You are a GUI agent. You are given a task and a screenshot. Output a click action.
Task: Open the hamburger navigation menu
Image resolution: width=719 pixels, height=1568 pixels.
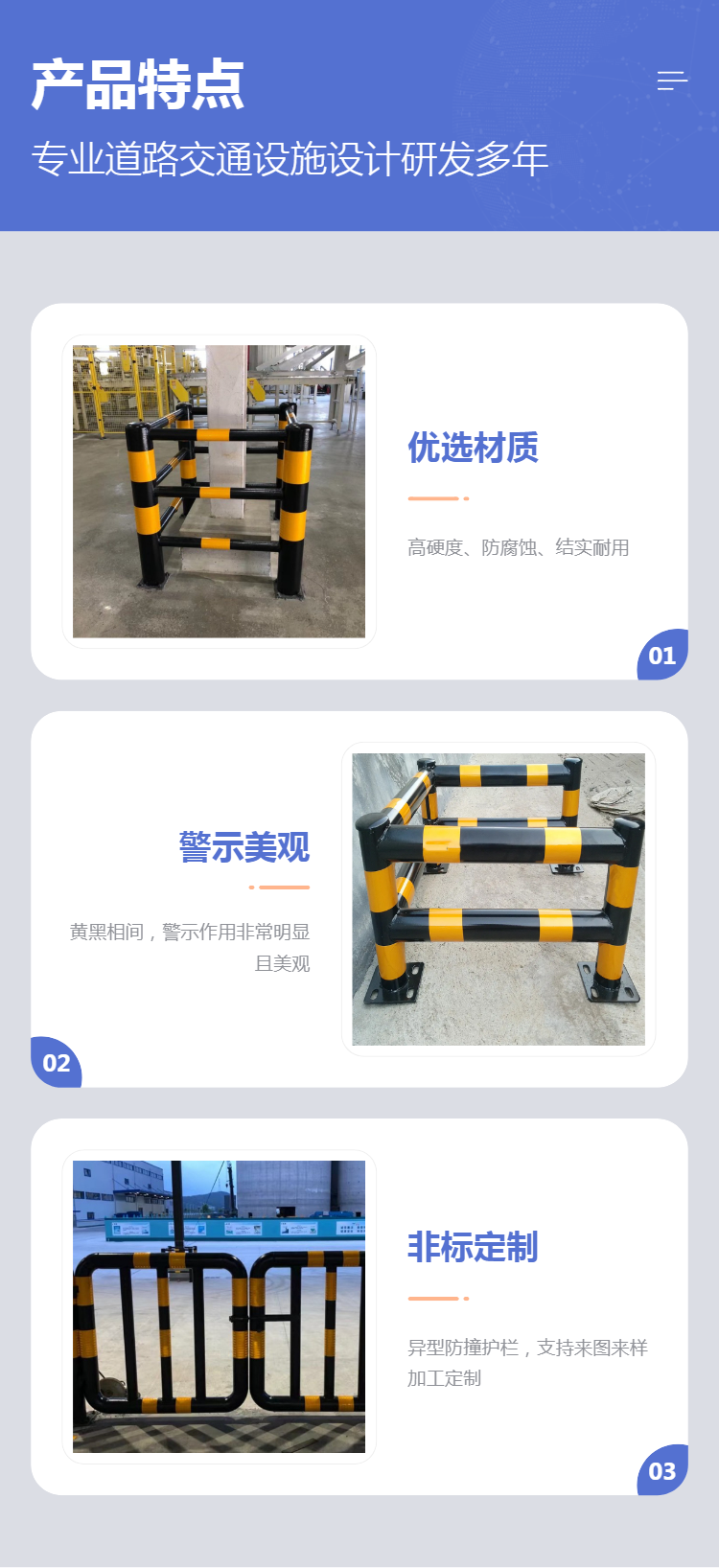click(x=672, y=81)
